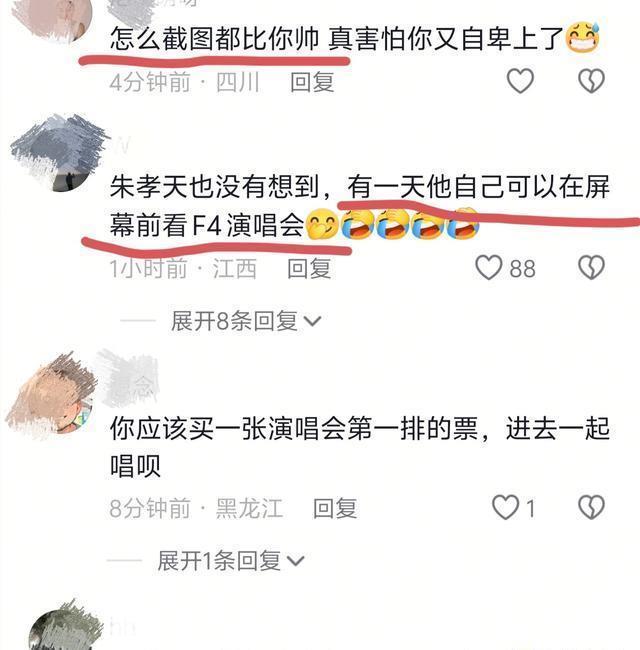Dislike the comment posted 4分钟前
The image size is (640, 650).
click(592, 81)
